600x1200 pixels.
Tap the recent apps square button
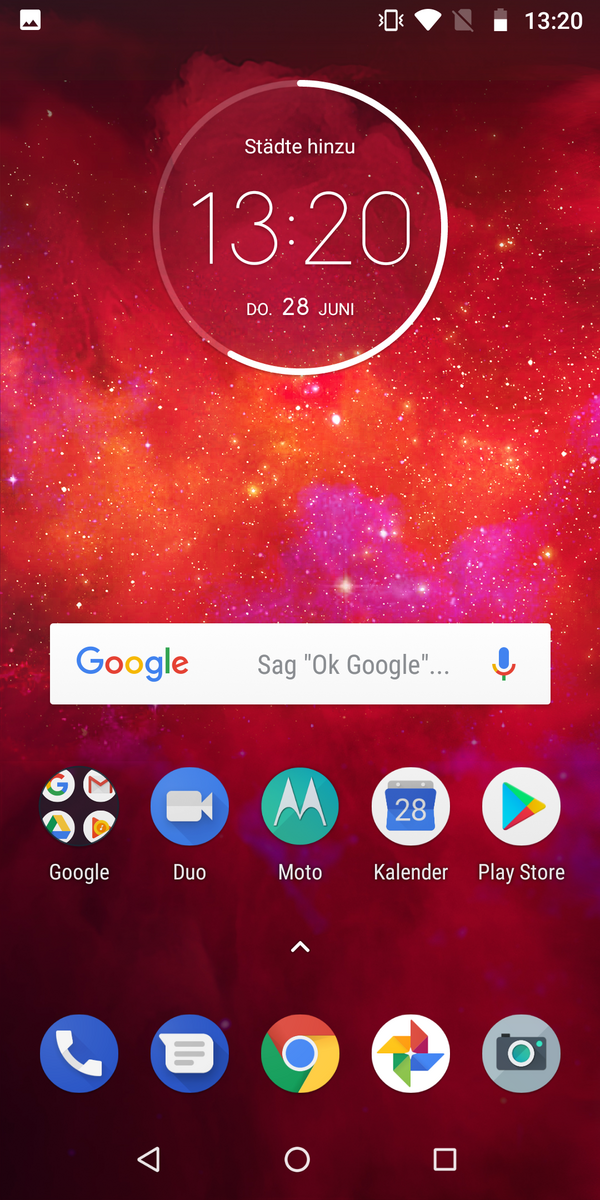[445, 1159]
